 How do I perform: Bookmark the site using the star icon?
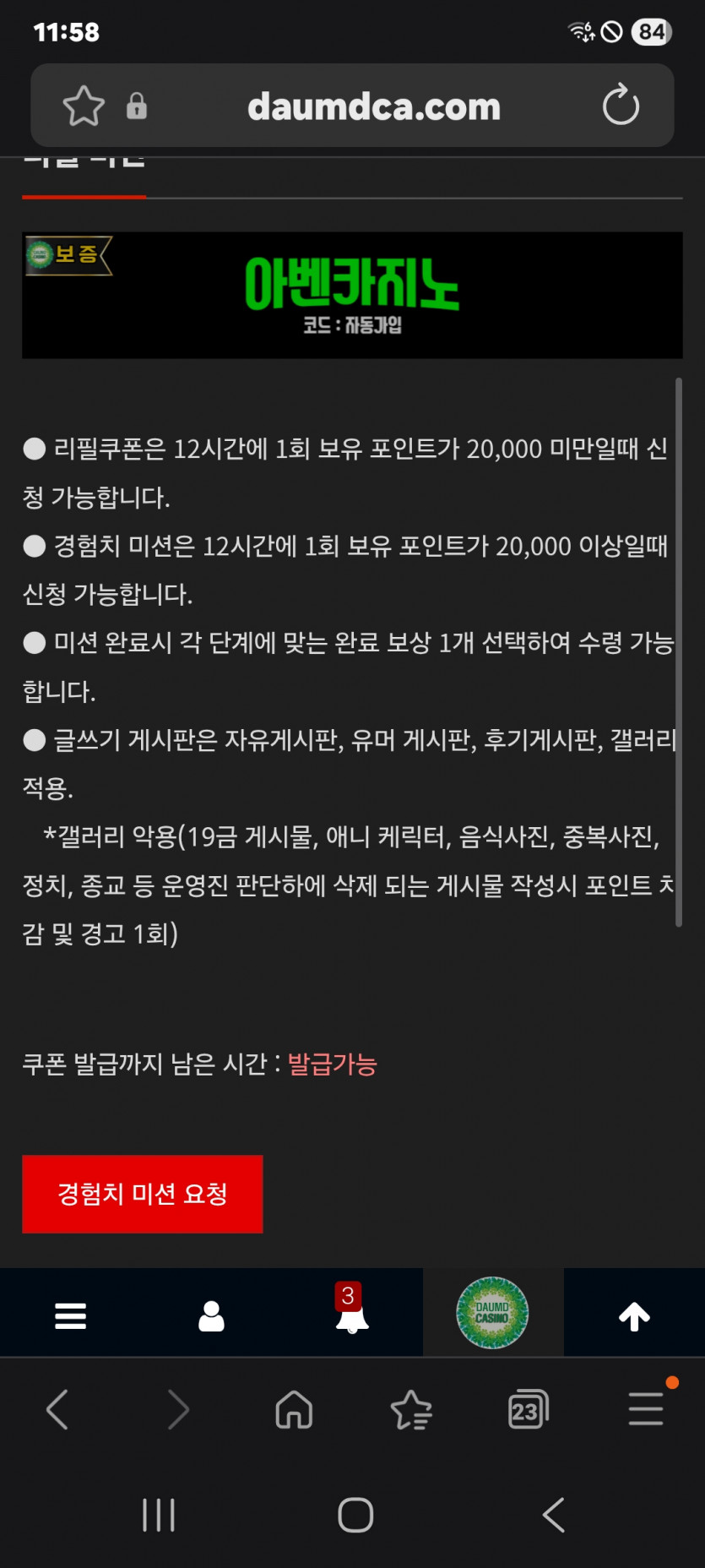click(x=82, y=106)
